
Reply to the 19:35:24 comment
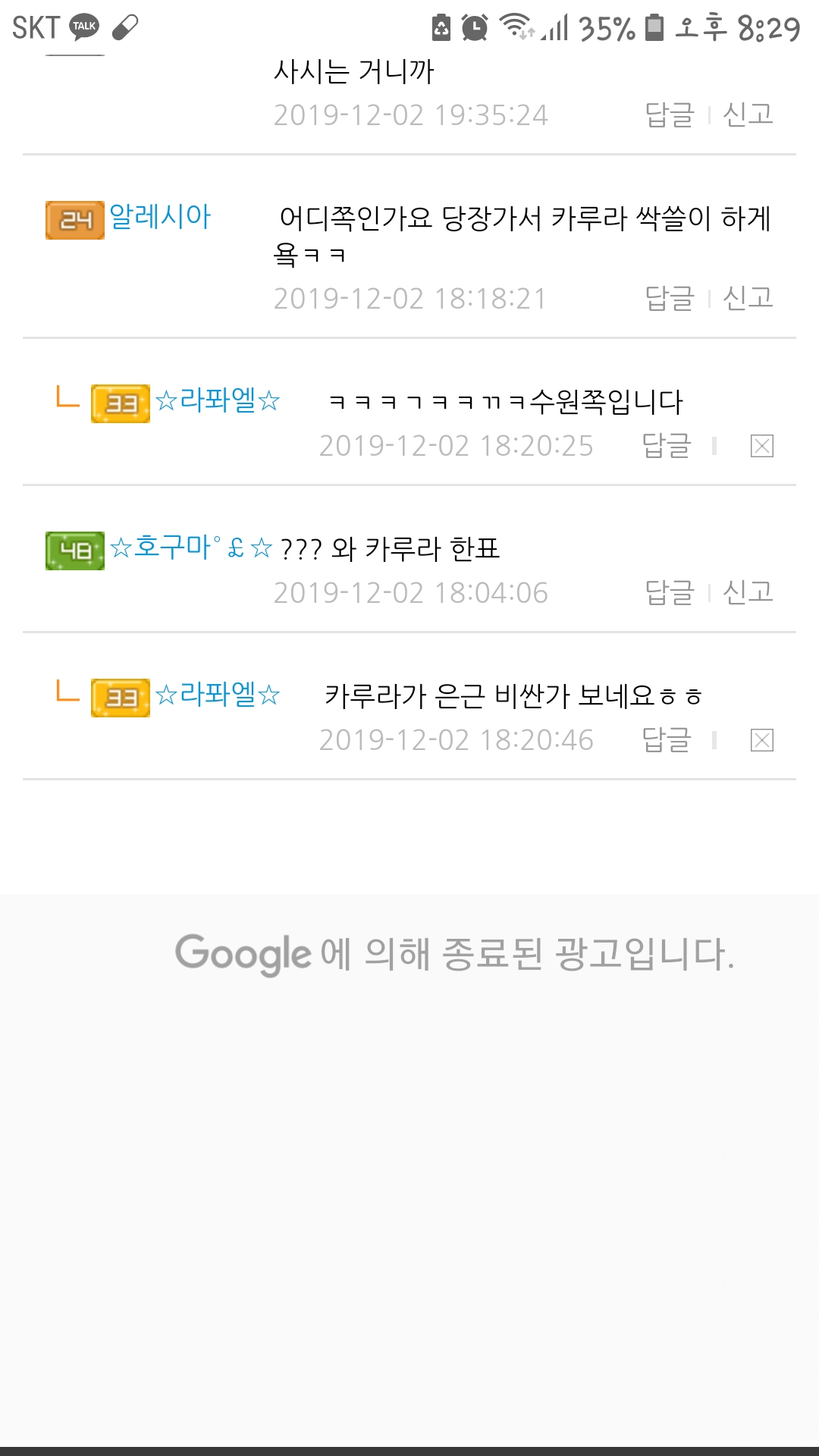click(669, 115)
